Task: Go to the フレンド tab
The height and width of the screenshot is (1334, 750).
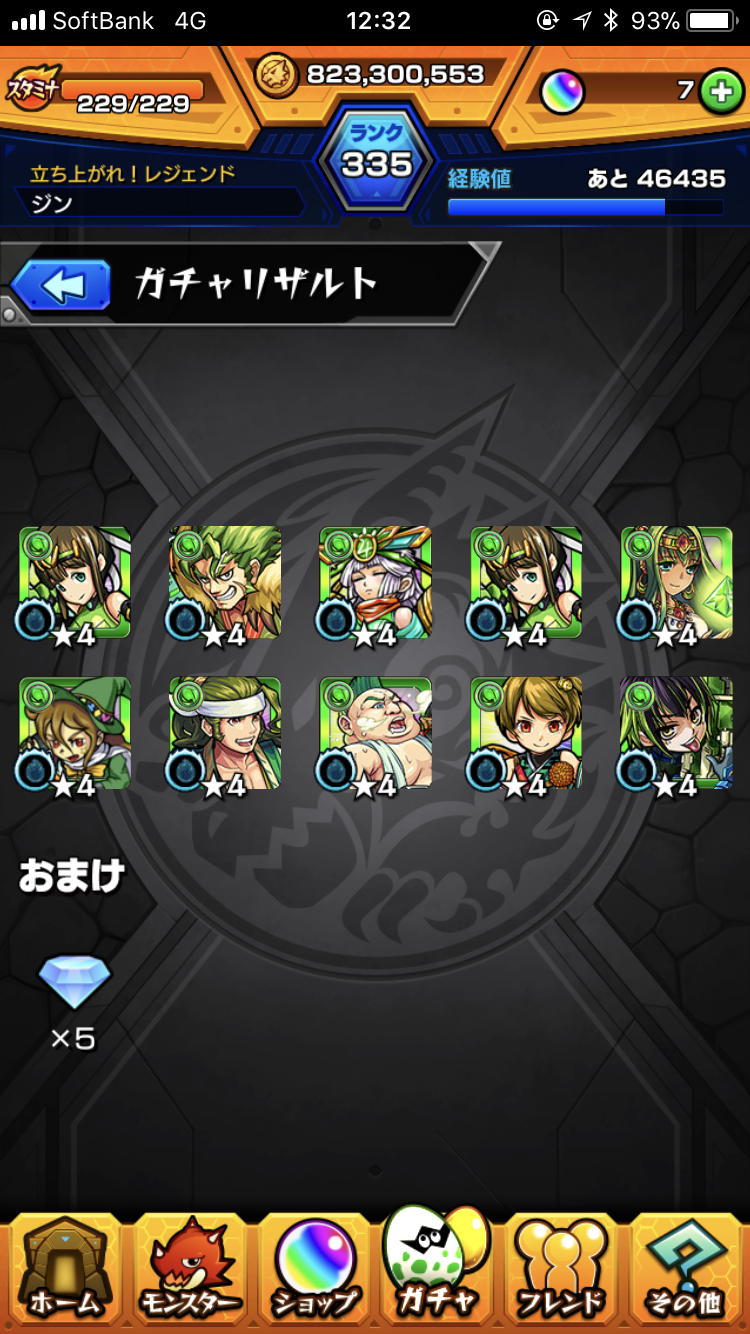Action: click(x=561, y=1268)
